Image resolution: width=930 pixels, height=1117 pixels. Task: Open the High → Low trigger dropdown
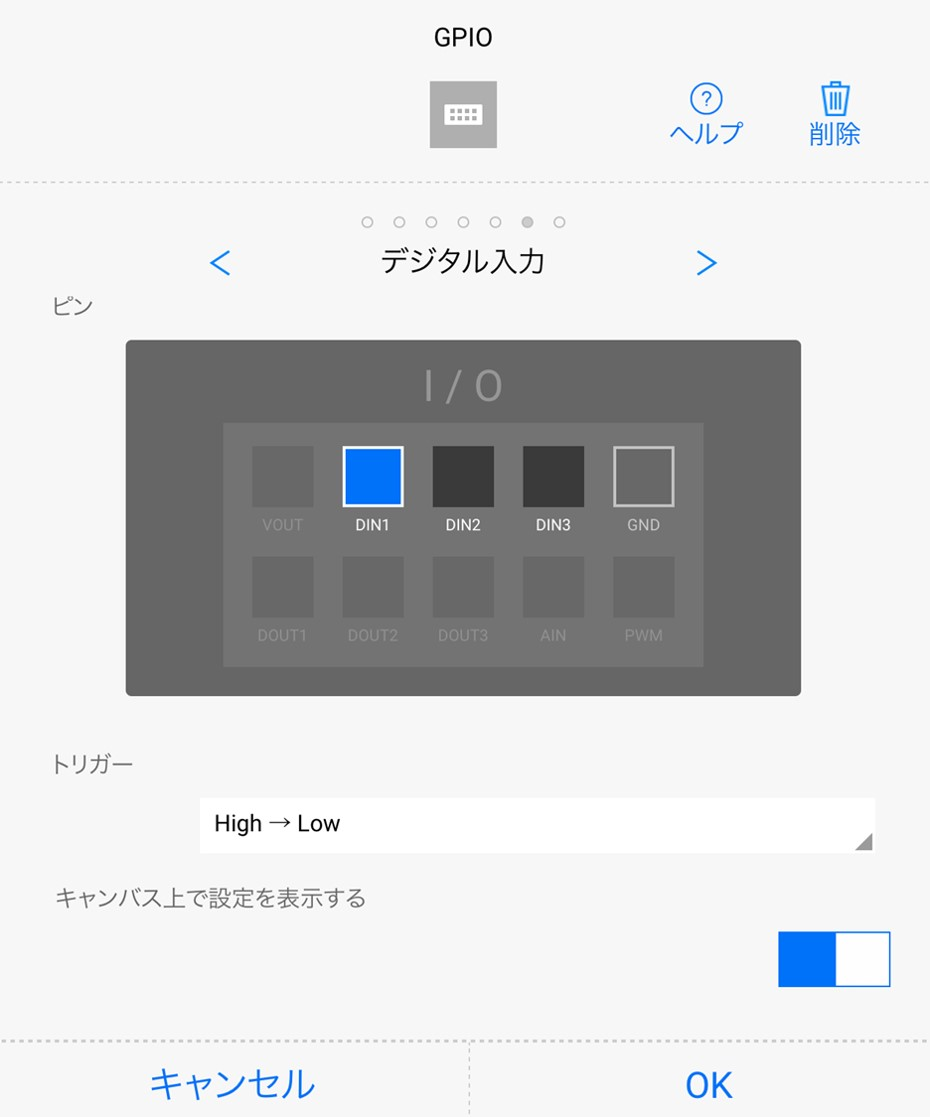(537, 825)
